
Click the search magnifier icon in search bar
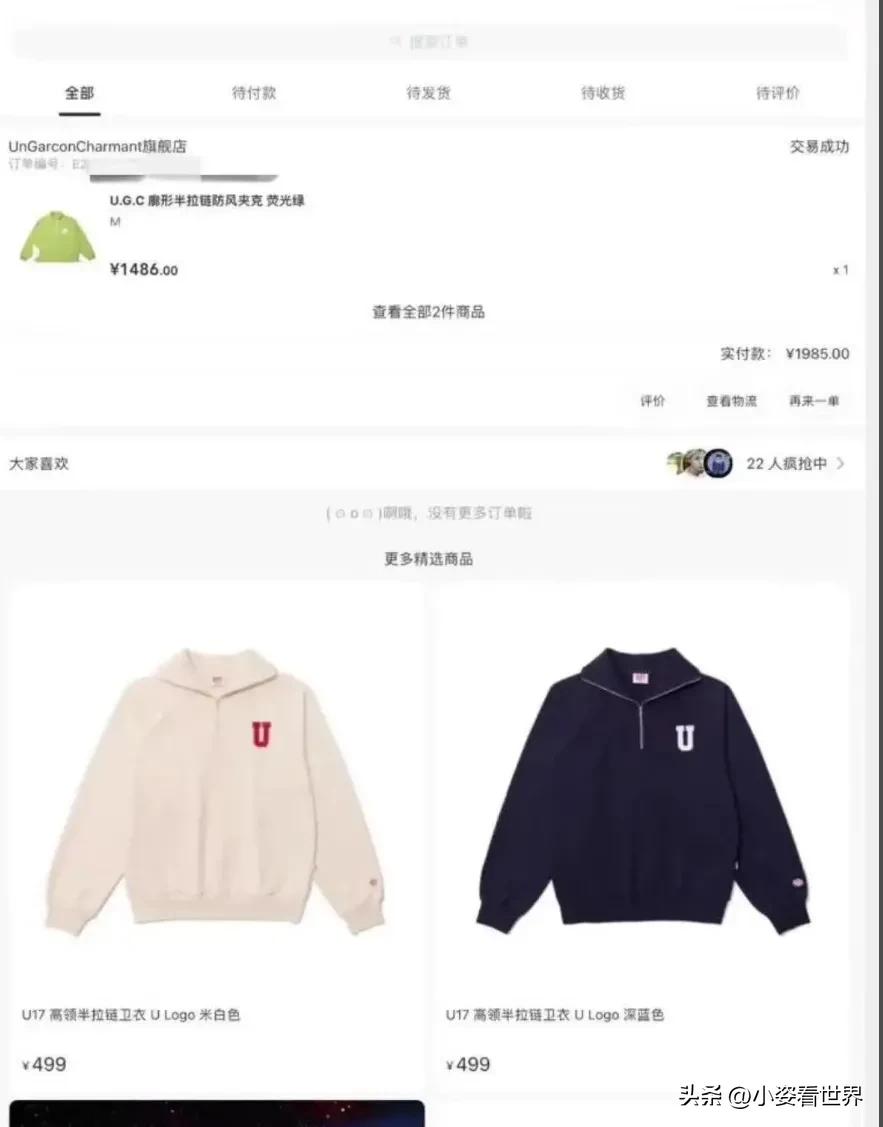393,42
